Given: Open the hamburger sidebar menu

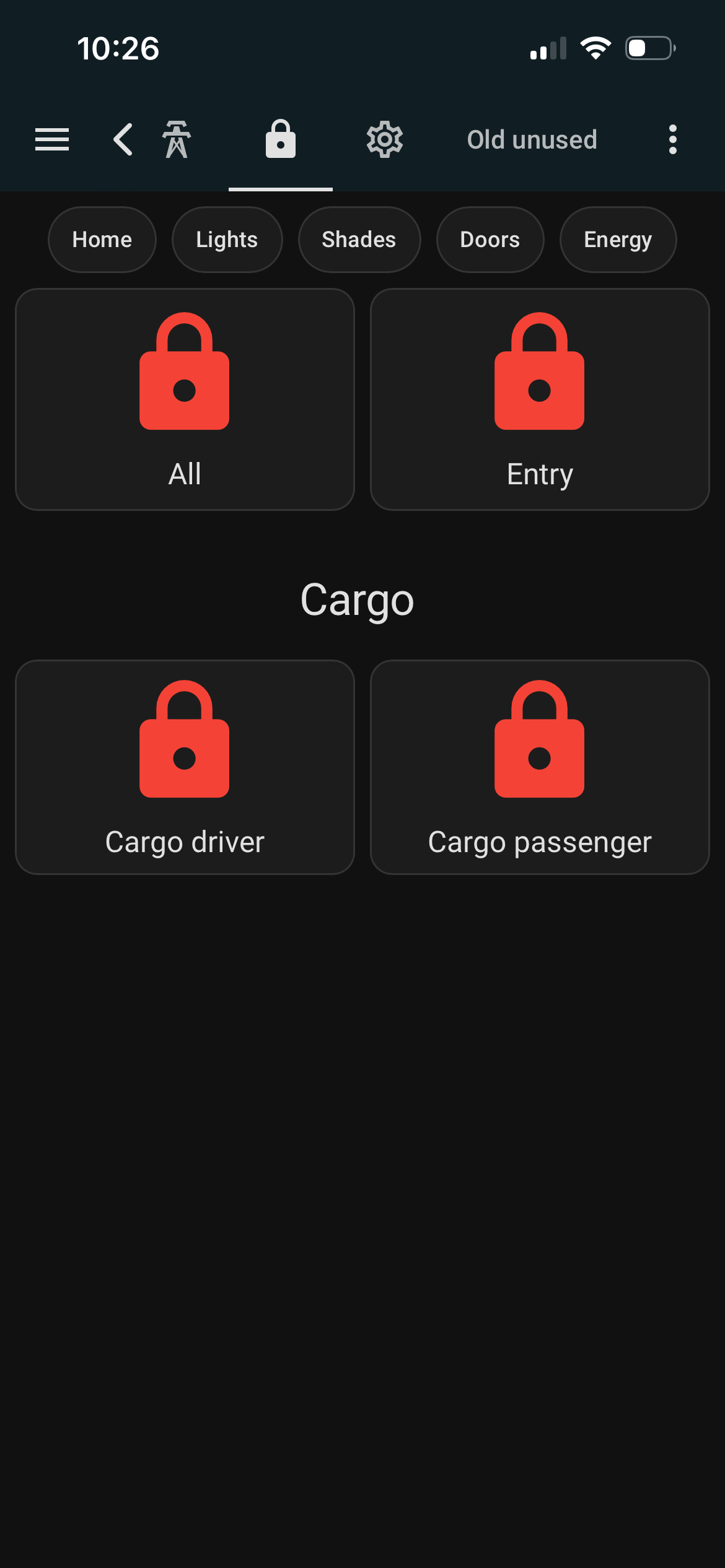Looking at the screenshot, I should (x=52, y=139).
